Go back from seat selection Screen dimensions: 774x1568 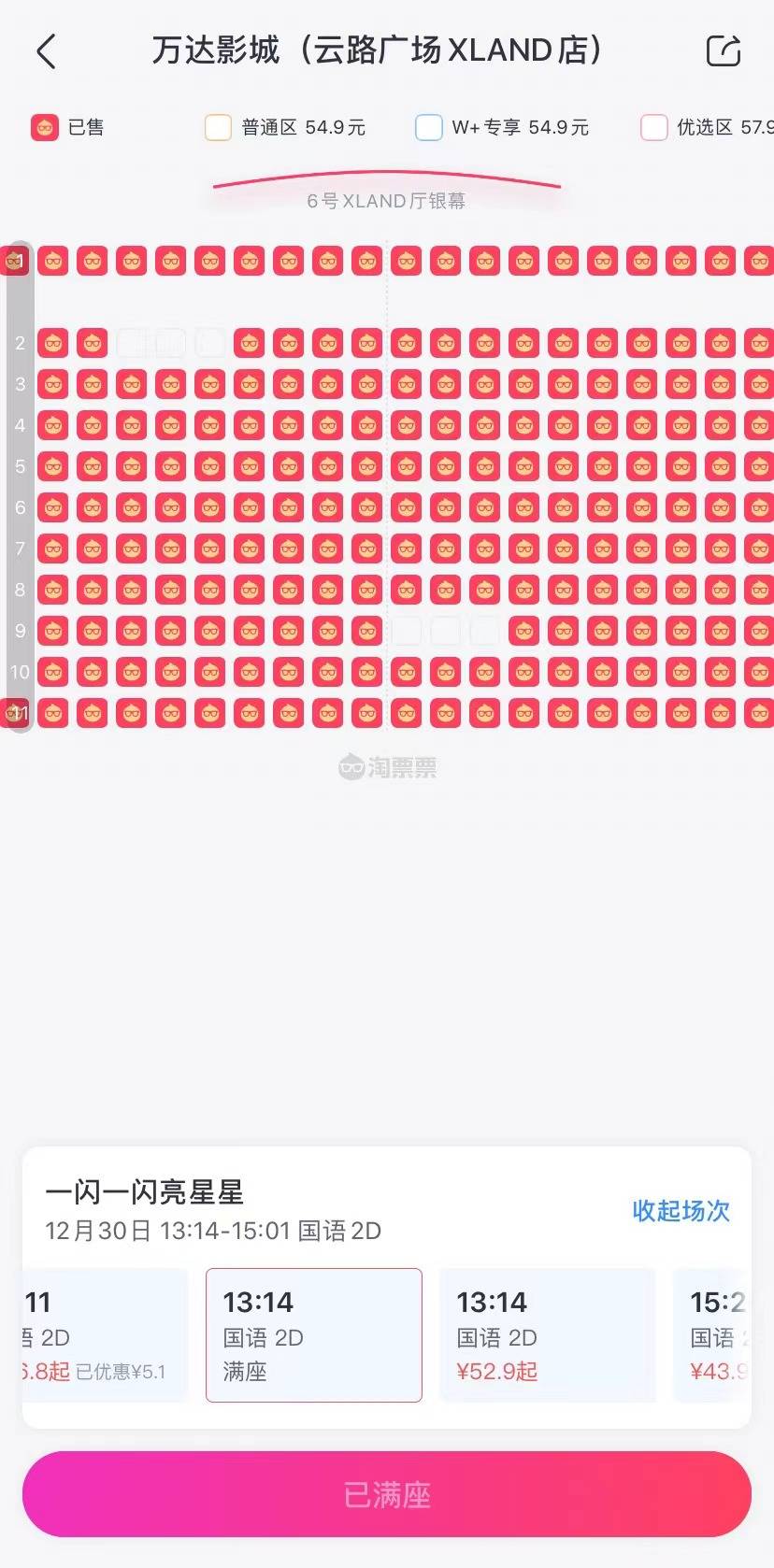(x=47, y=51)
